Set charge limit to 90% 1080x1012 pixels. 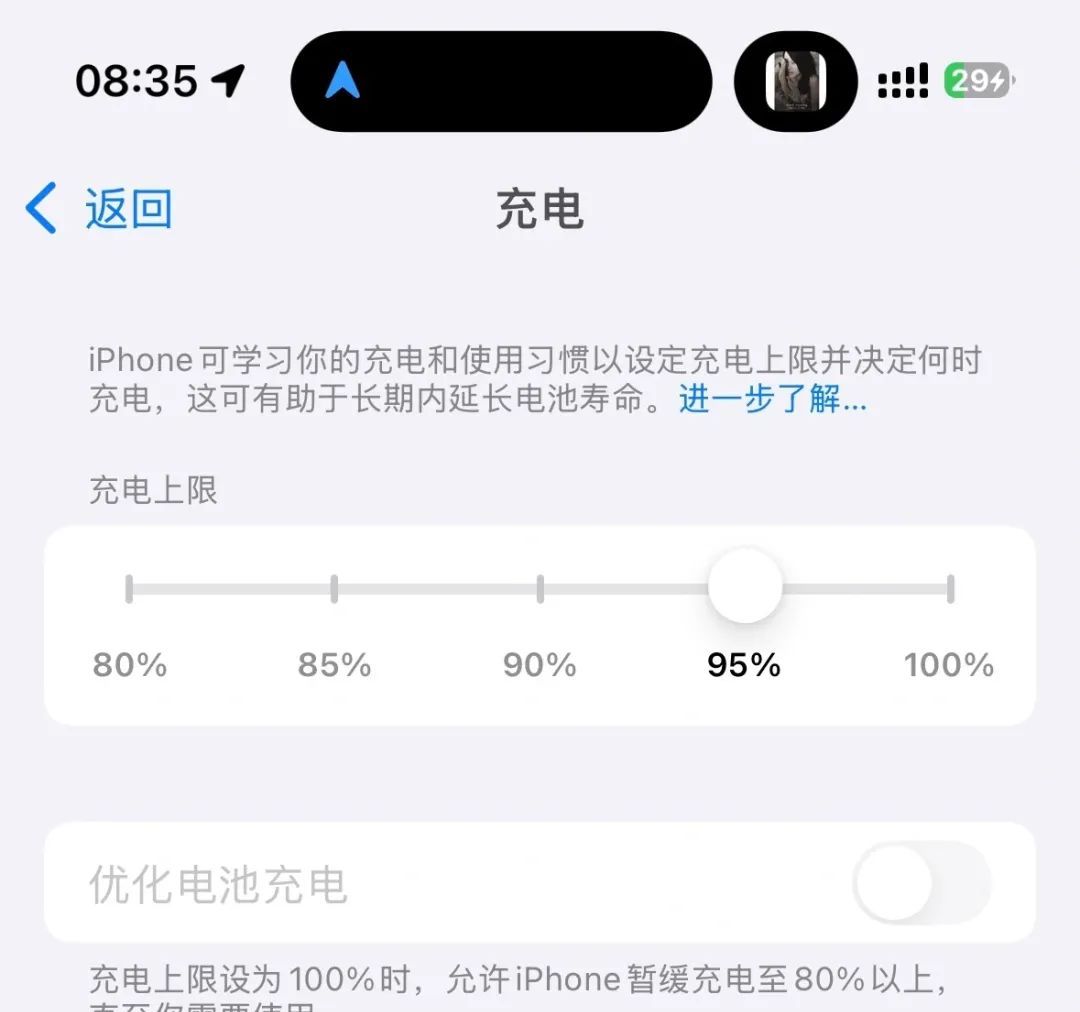[540, 589]
